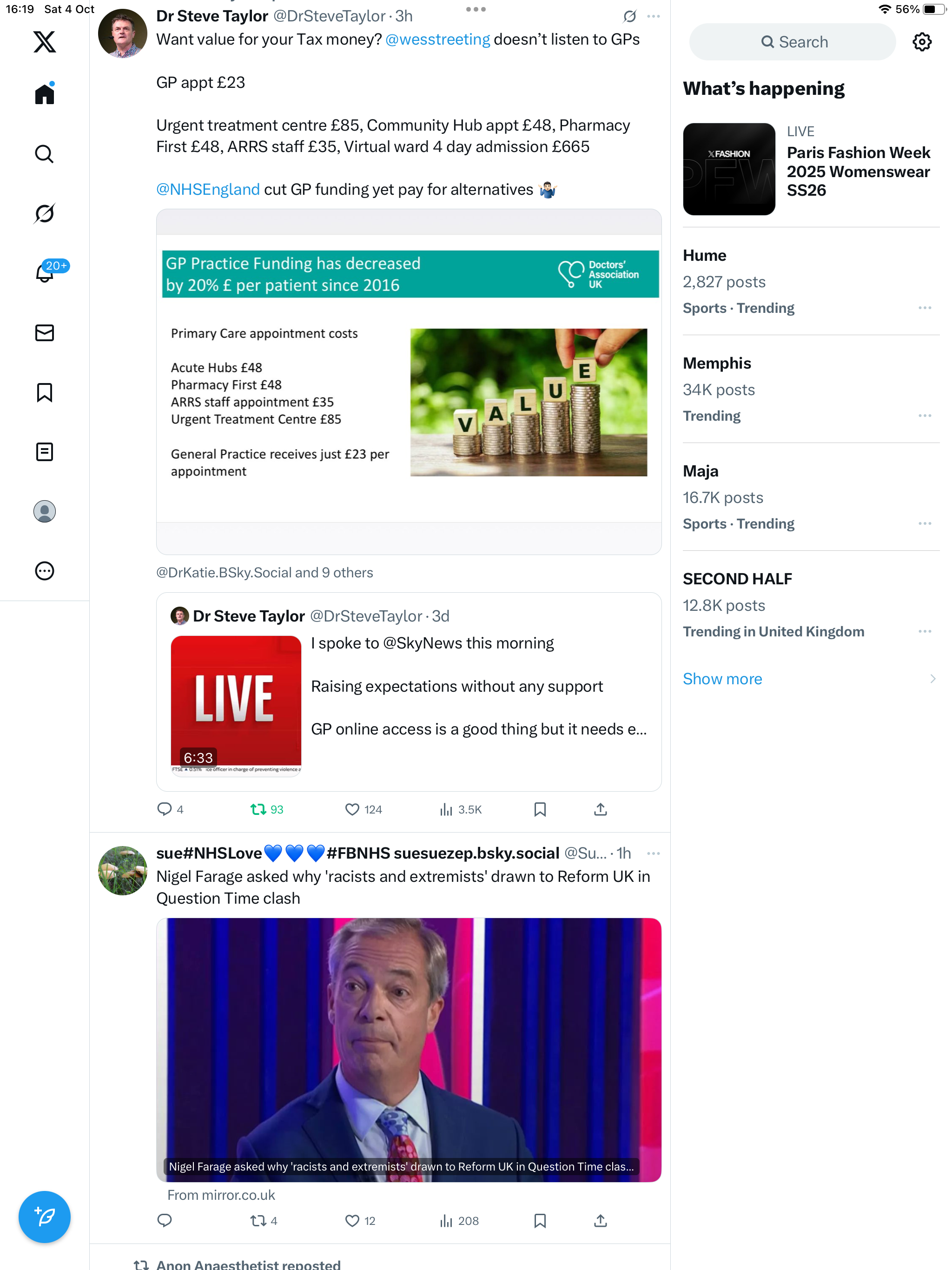Like Dr Steve Taylor's post

(352, 809)
